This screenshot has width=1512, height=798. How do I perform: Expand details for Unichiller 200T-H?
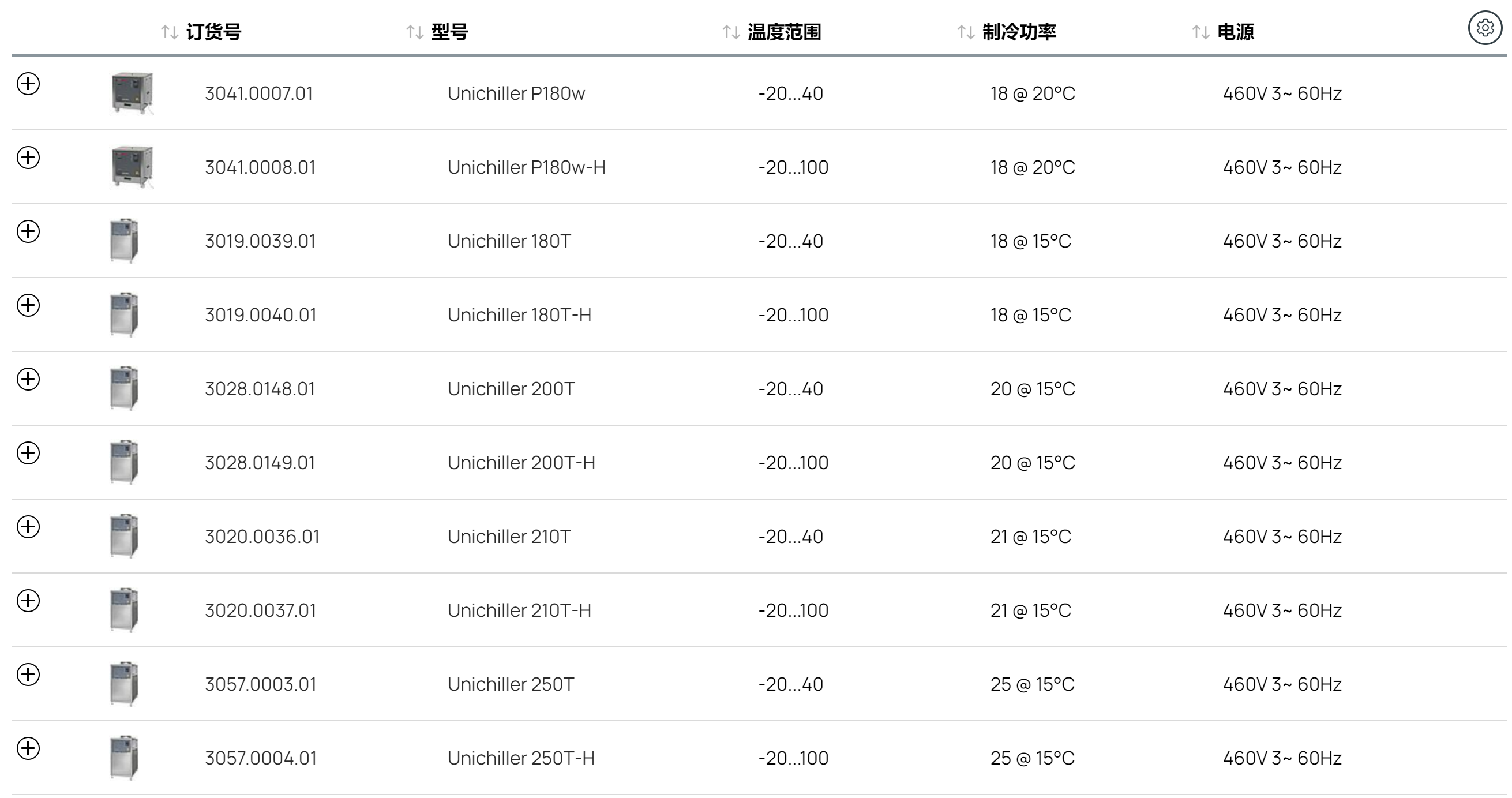28,453
